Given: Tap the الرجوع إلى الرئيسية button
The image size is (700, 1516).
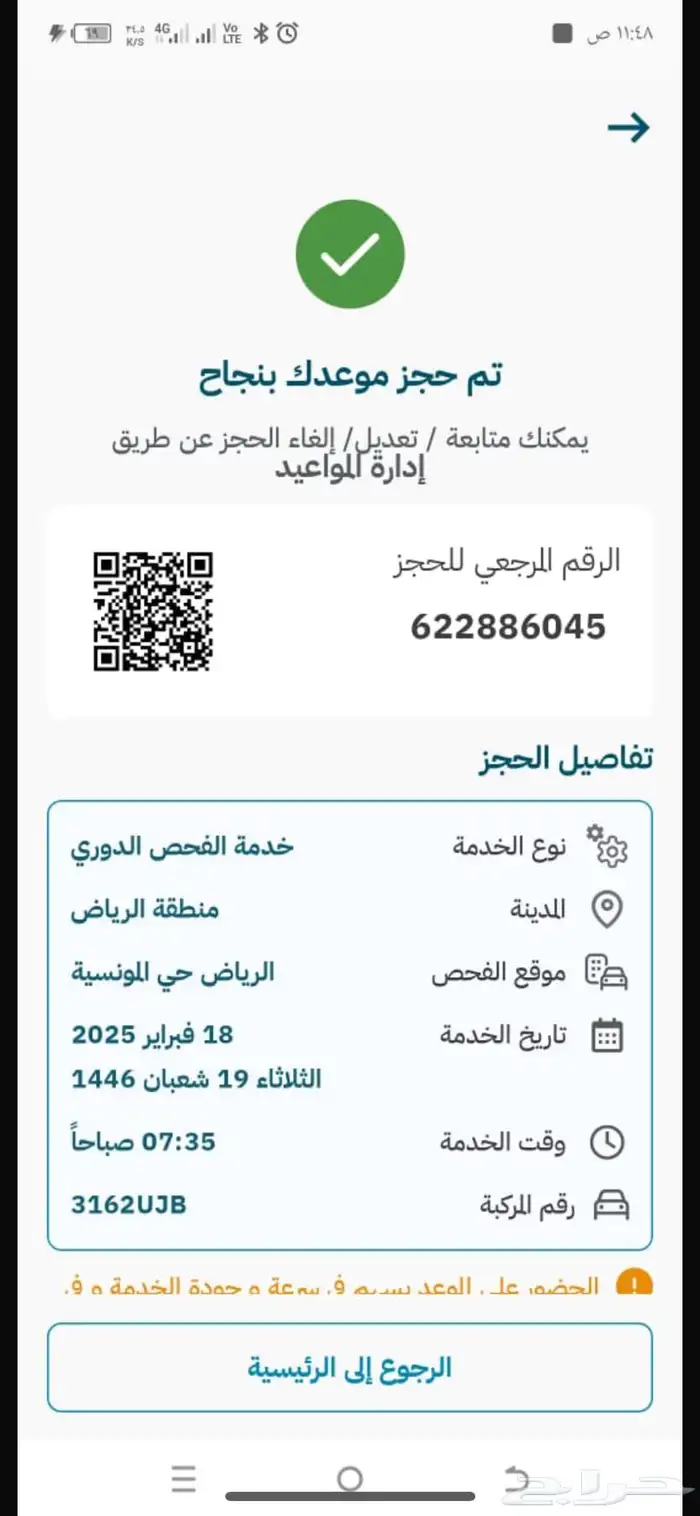Looking at the screenshot, I should pyautogui.click(x=350, y=1367).
